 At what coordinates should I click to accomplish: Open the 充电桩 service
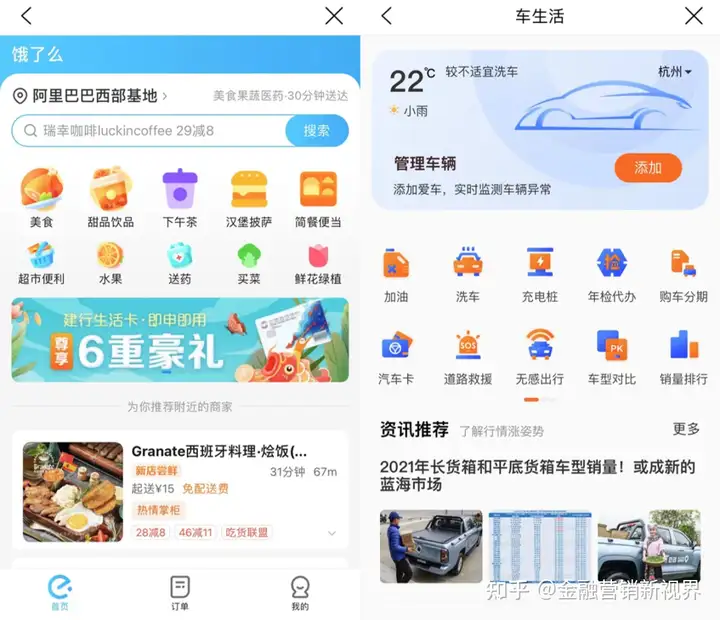tap(541, 274)
